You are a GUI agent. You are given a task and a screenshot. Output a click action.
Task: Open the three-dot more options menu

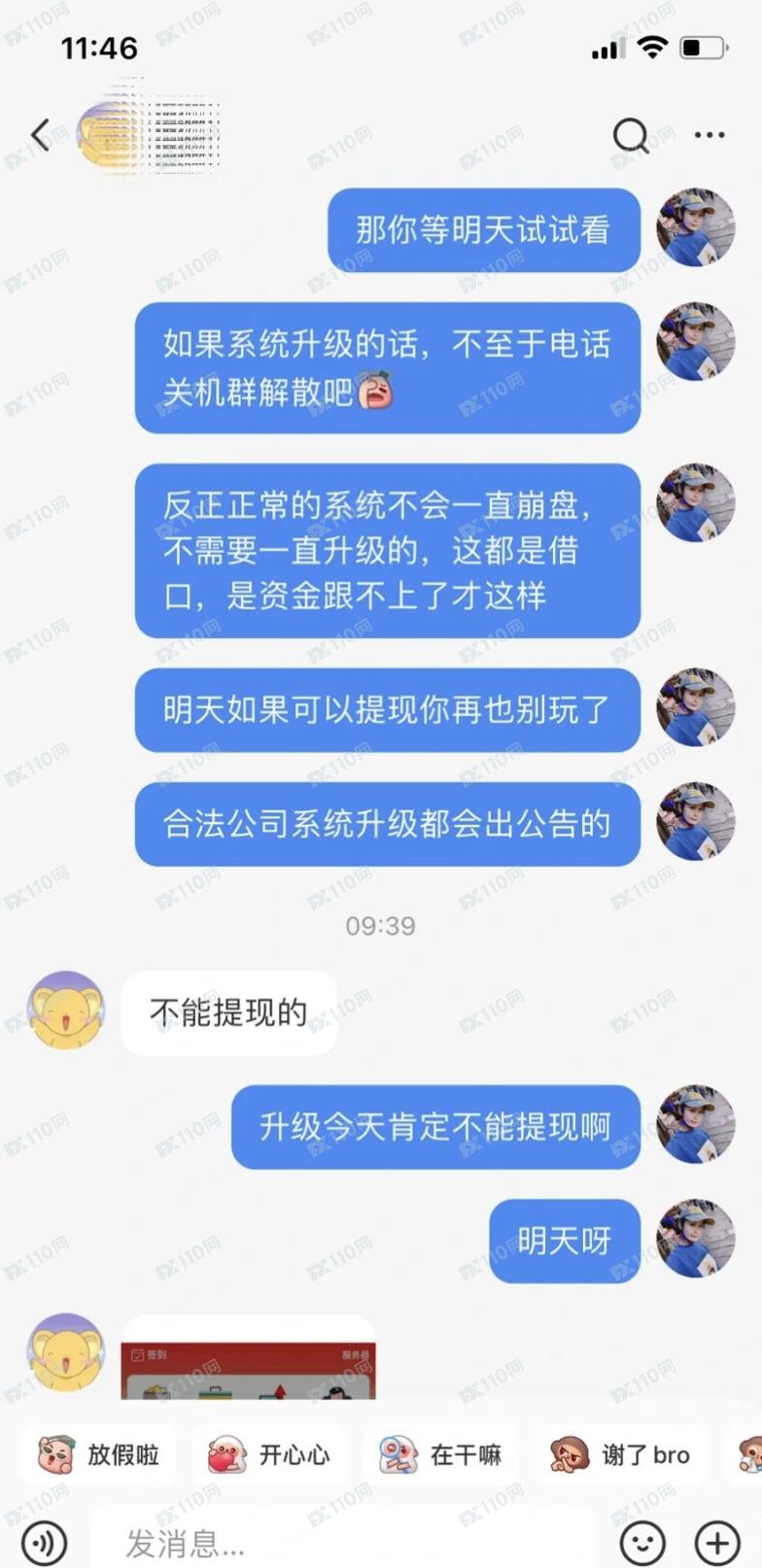coord(710,135)
